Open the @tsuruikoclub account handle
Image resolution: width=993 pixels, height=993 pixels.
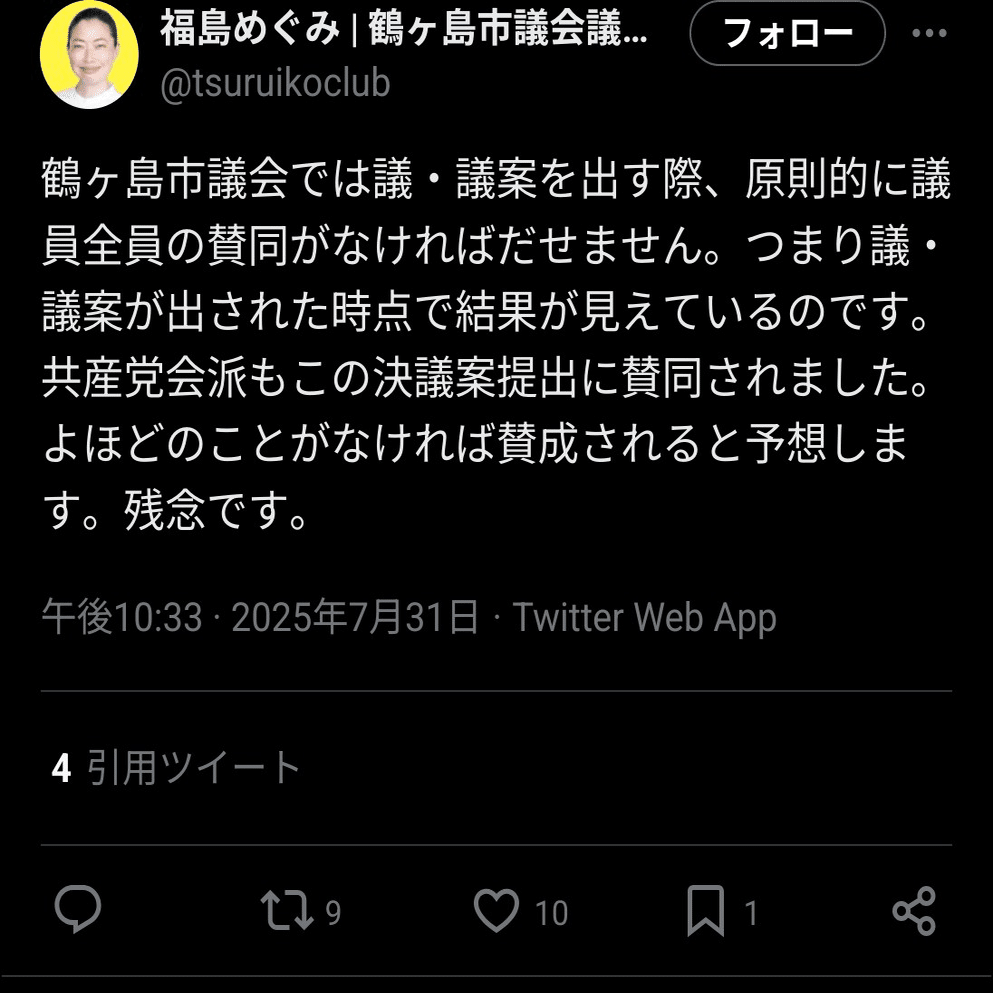(x=275, y=83)
